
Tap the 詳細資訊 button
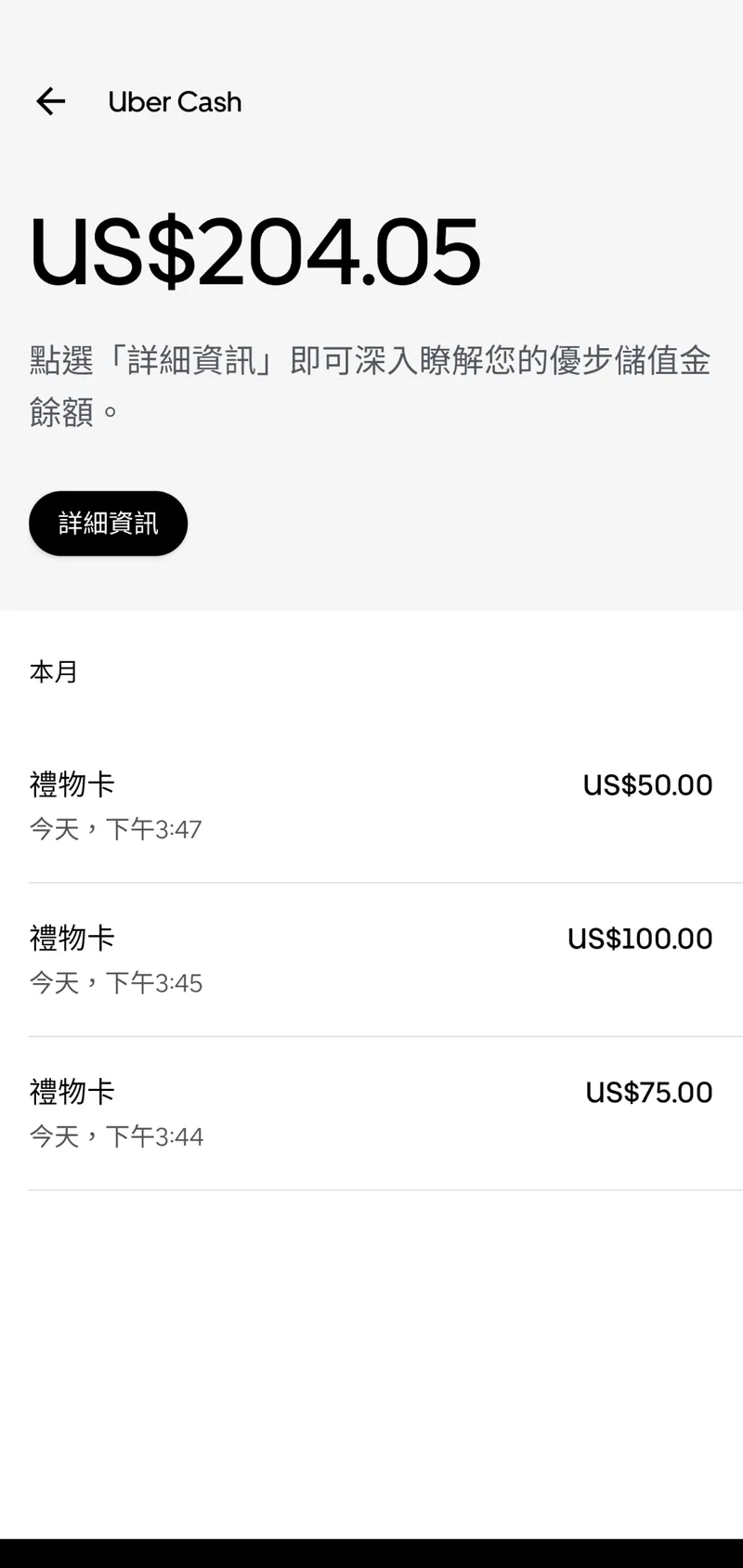[x=108, y=524]
